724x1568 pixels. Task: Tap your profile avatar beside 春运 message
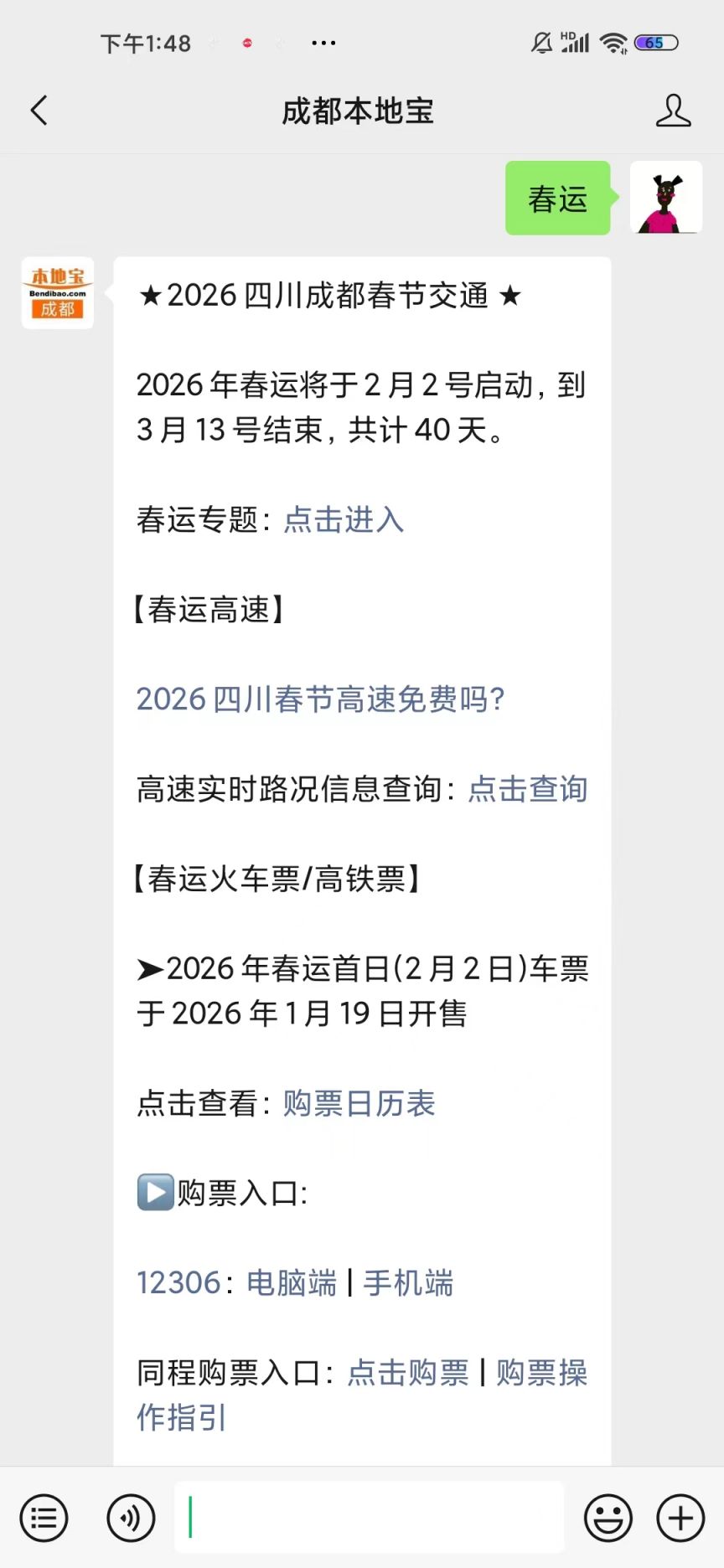(665, 199)
